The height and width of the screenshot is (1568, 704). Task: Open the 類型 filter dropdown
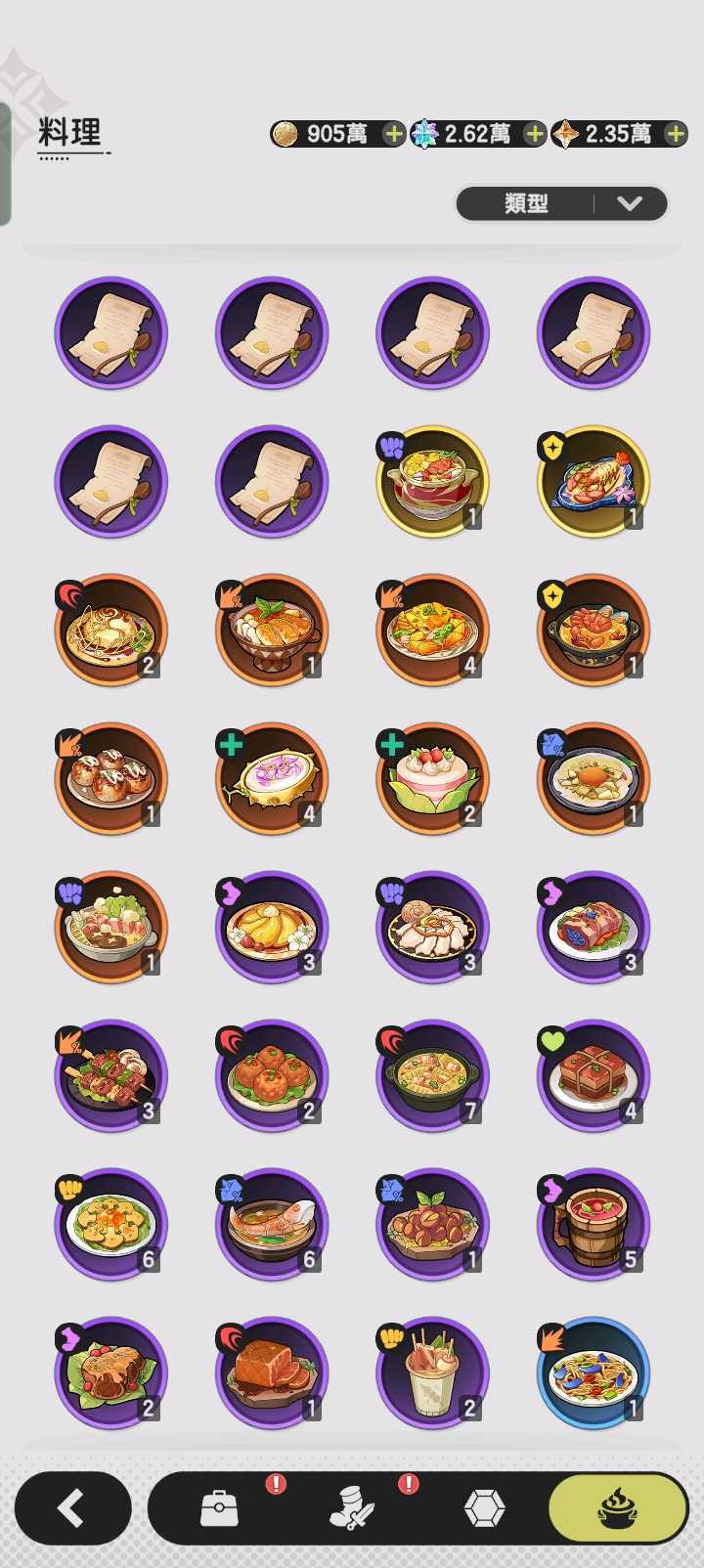pos(561,203)
